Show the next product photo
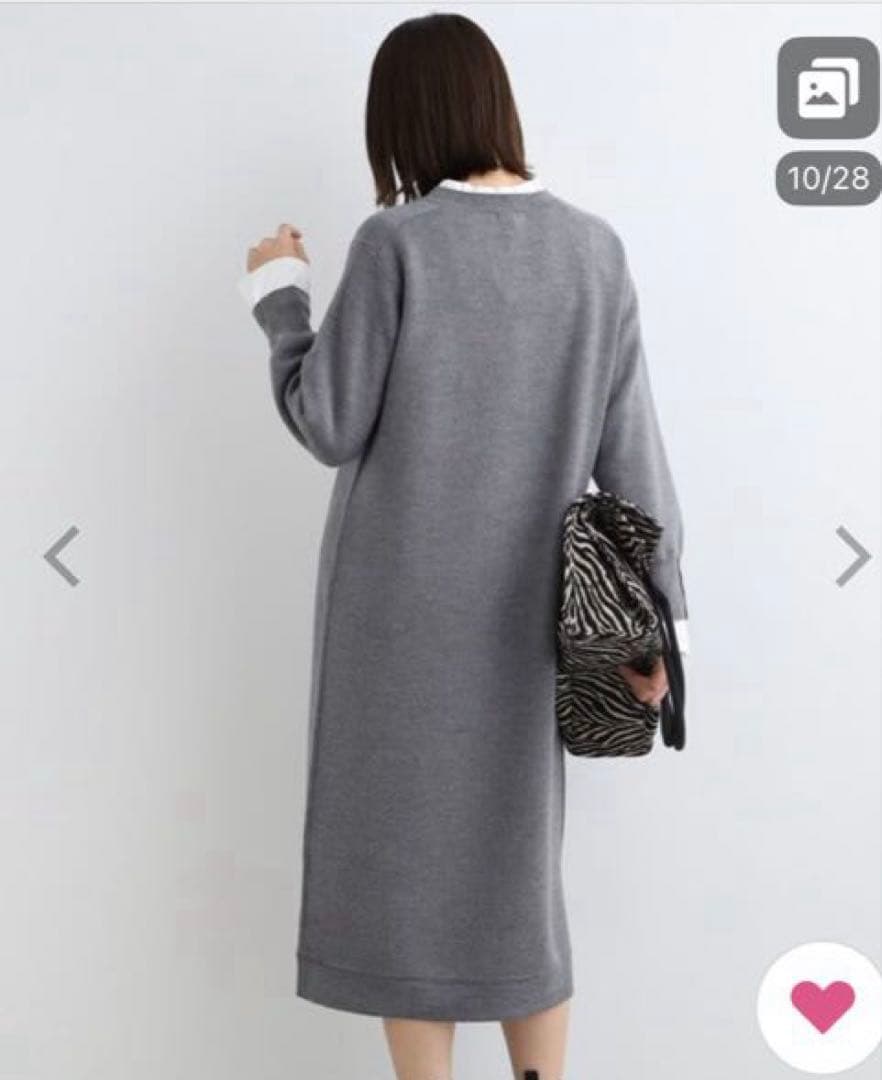Viewport: 882px width, 1080px height. pos(852,556)
